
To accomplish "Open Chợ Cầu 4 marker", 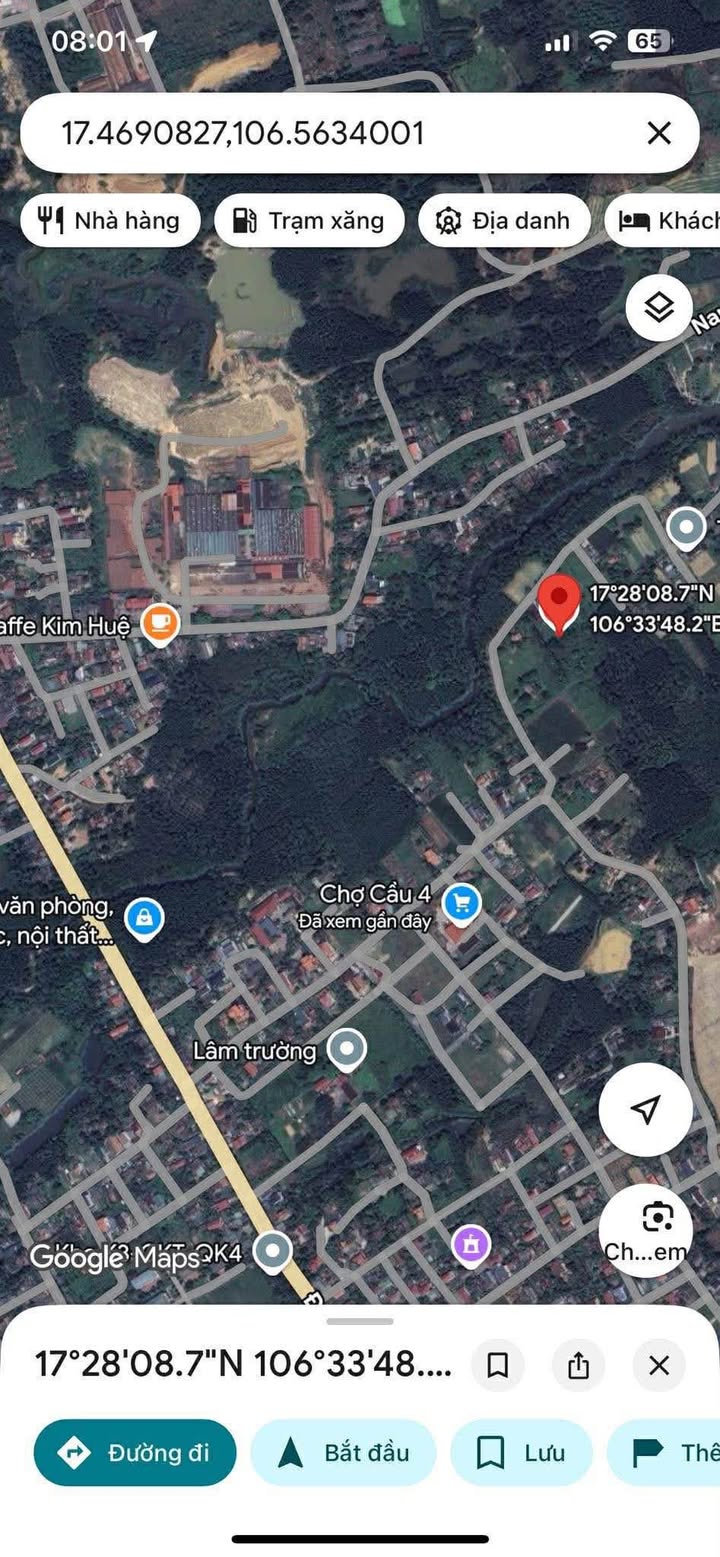I will click(461, 903).
